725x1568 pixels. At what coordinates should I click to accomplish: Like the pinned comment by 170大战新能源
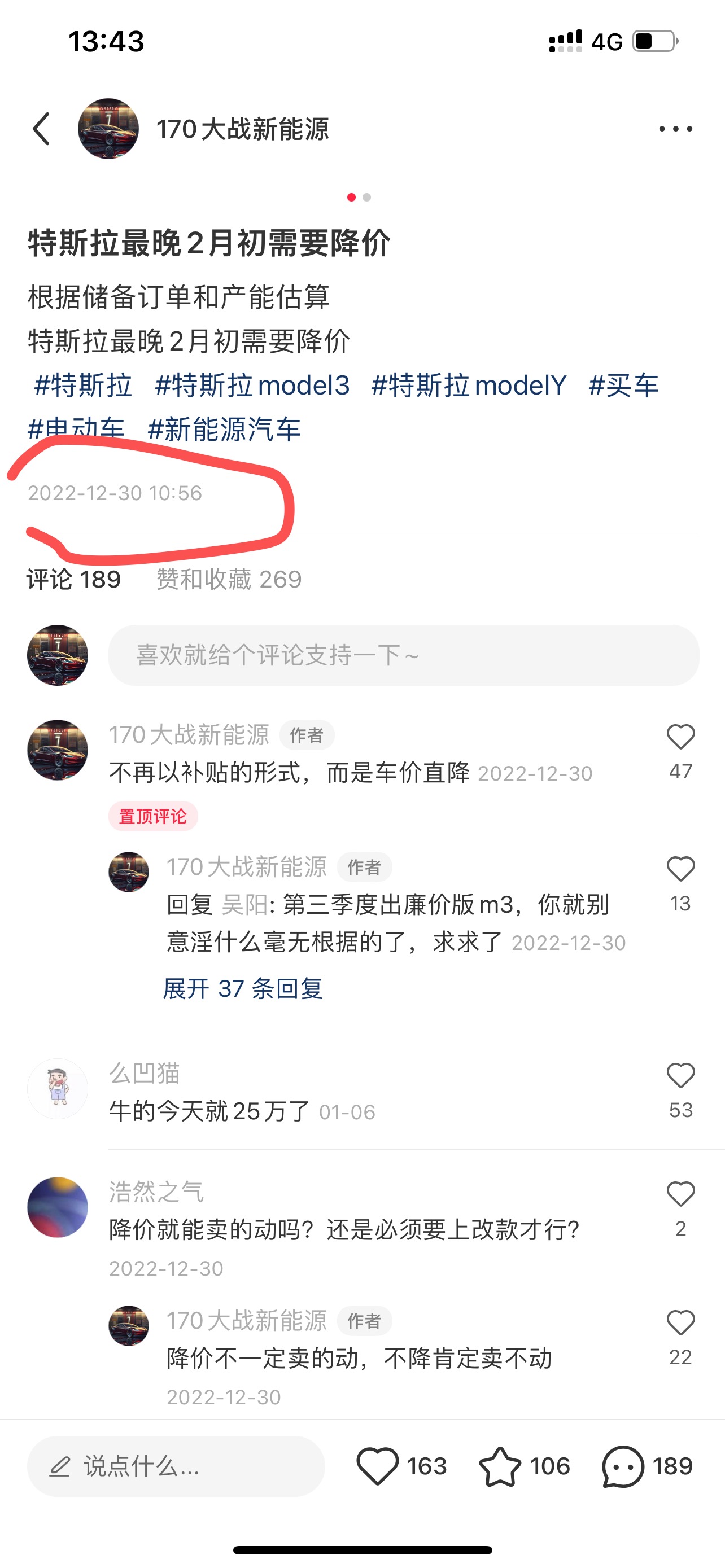[x=680, y=737]
